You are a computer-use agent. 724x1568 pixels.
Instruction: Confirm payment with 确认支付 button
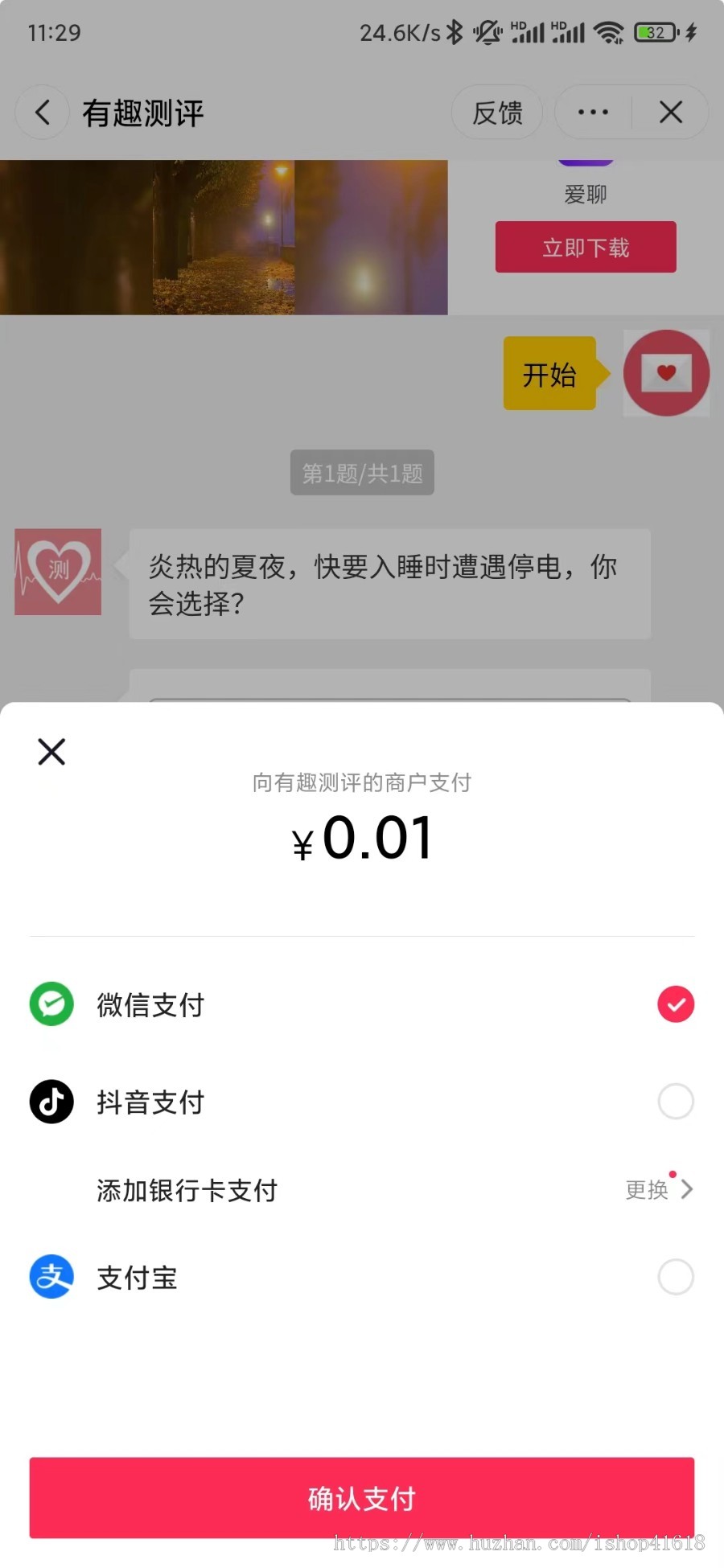point(362,1498)
